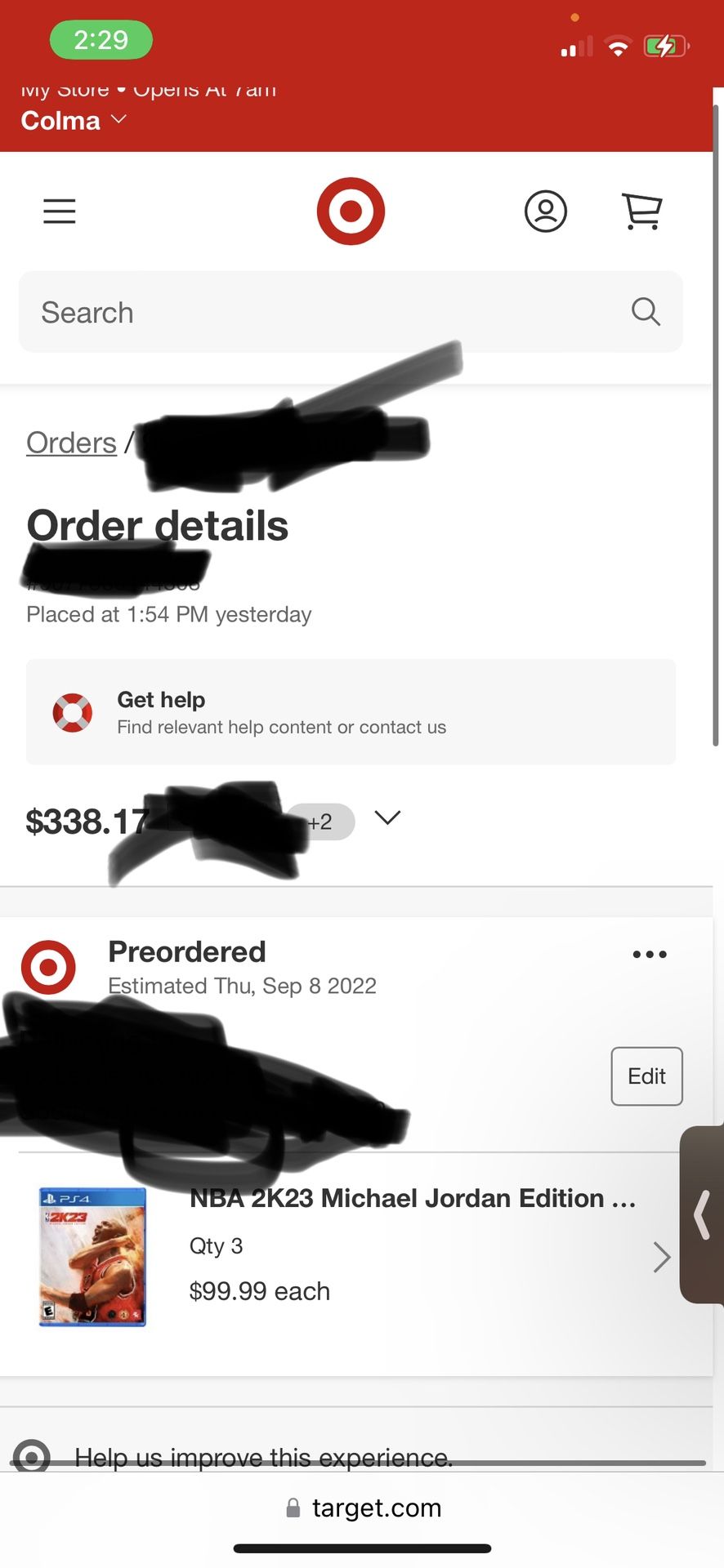Change the Colma store selection

(x=74, y=121)
